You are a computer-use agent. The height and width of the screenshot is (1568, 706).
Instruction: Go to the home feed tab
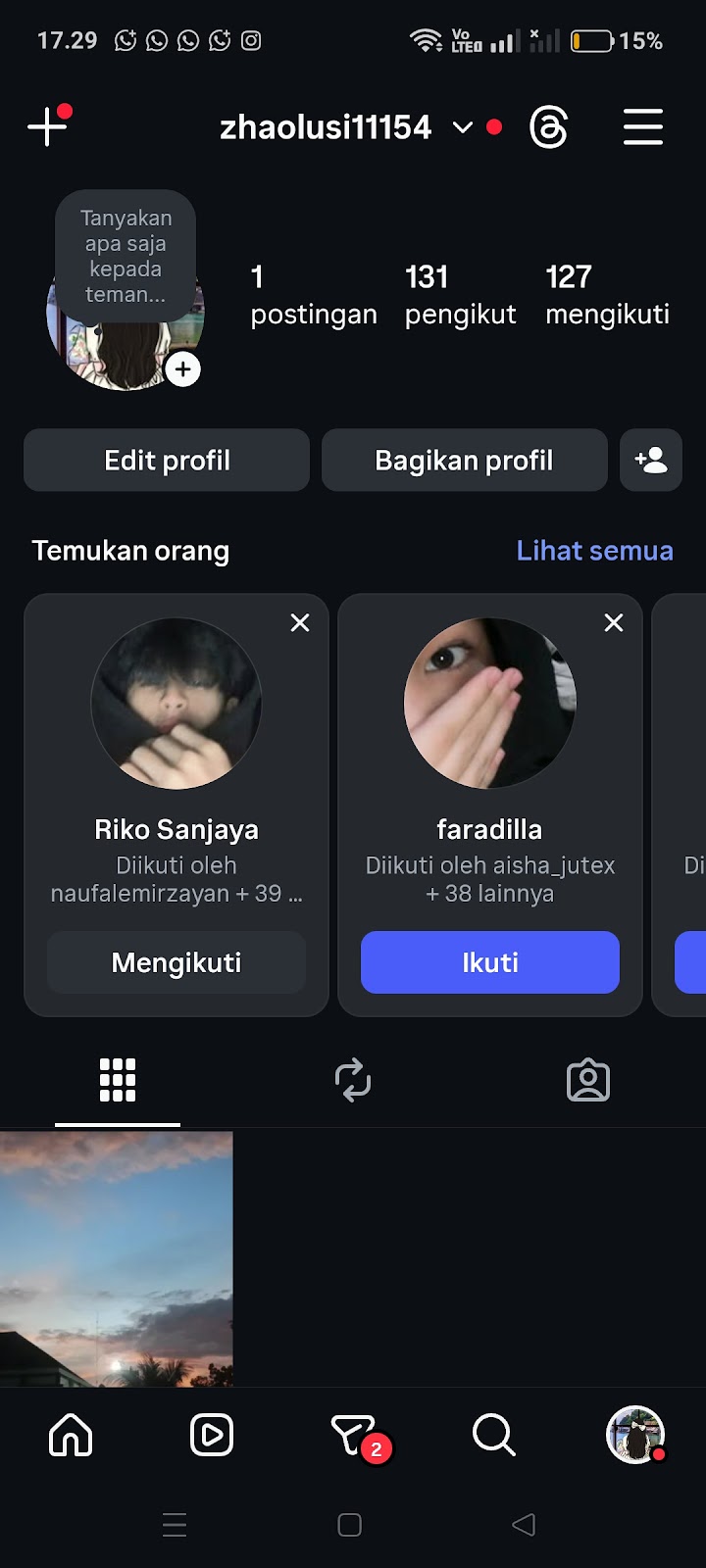71,1435
